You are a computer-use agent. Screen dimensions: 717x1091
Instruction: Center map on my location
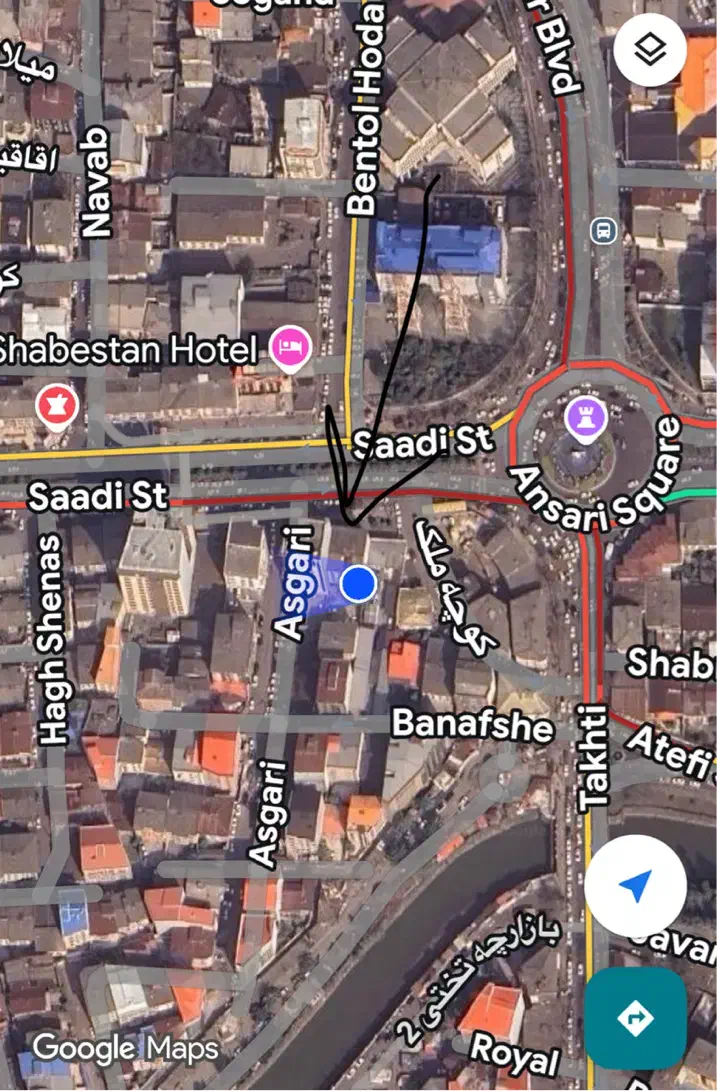point(634,886)
